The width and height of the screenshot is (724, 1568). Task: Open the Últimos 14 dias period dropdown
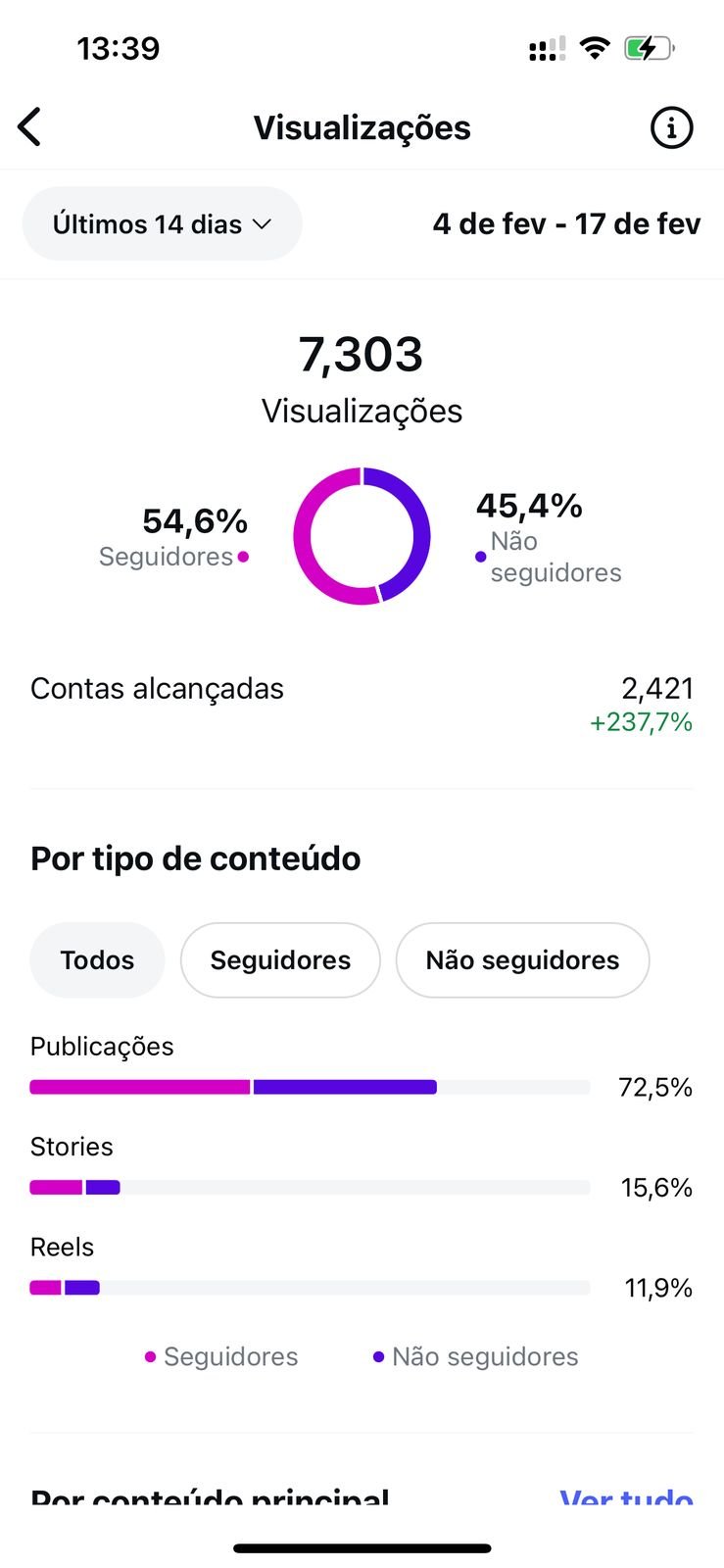(163, 224)
